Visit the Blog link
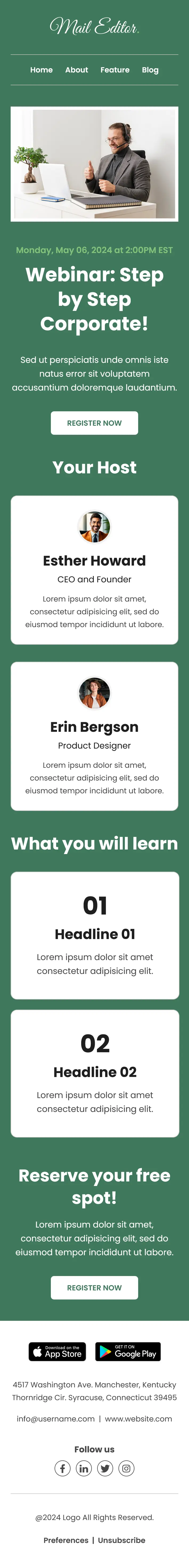Screen dimensions: 189x1568 point(150,70)
